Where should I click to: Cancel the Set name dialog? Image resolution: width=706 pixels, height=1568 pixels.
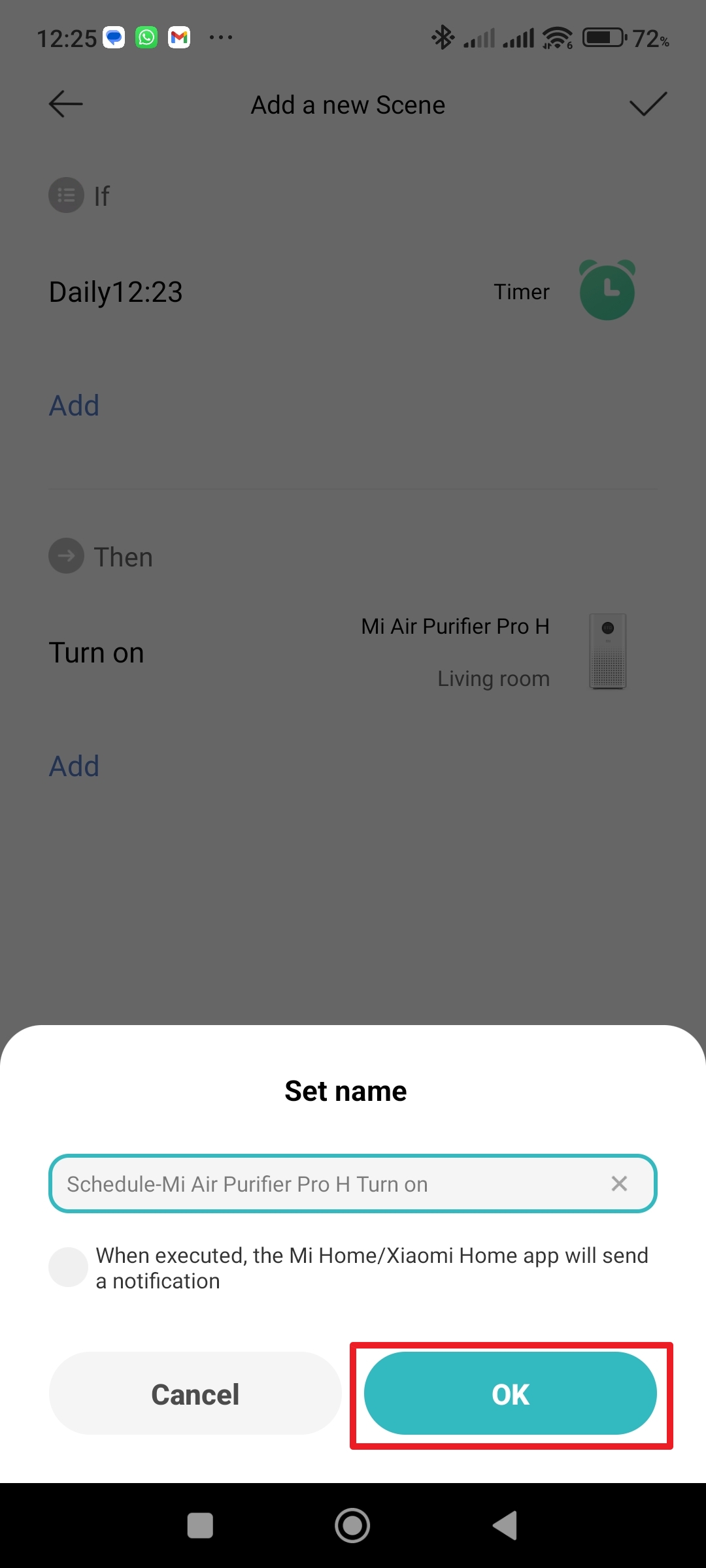click(195, 1394)
